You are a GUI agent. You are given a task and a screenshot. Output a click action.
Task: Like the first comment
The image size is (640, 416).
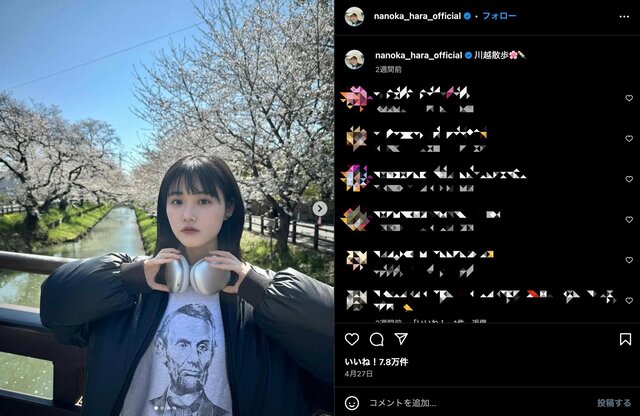(x=627, y=98)
